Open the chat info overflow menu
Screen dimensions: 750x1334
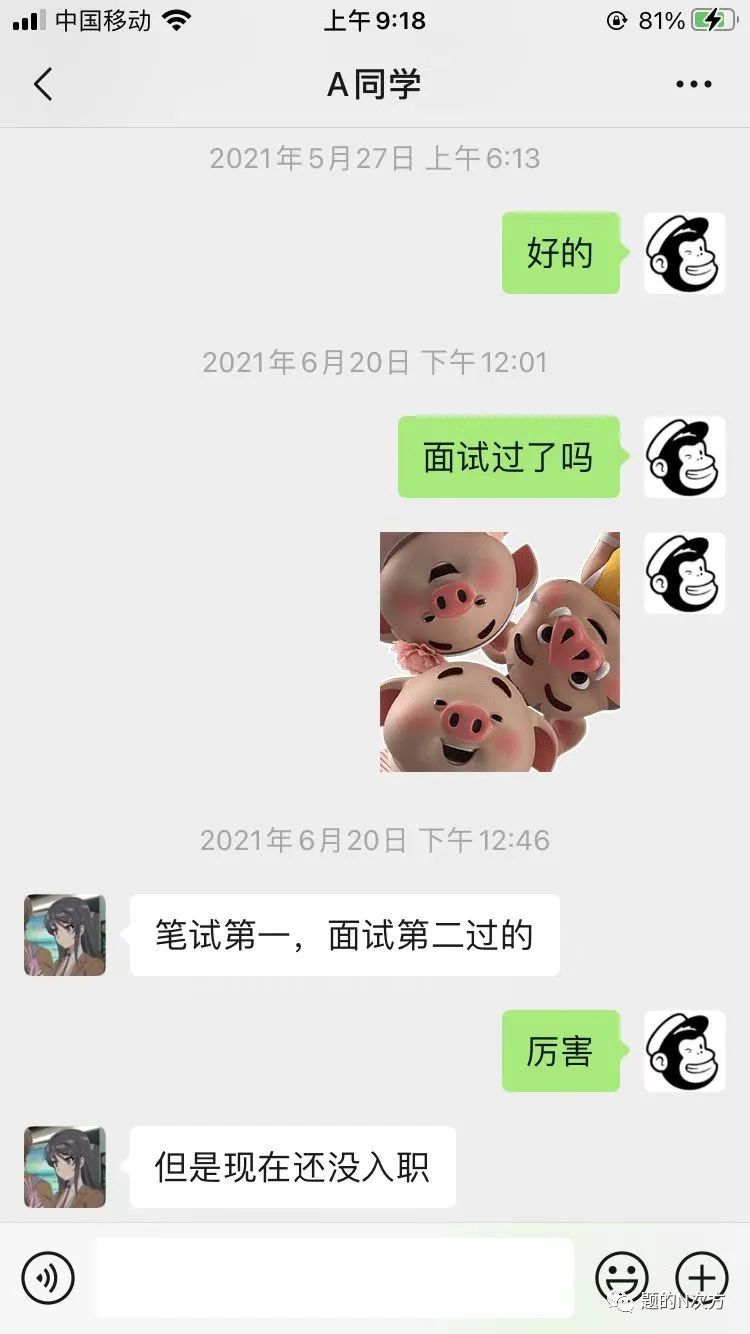click(693, 85)
